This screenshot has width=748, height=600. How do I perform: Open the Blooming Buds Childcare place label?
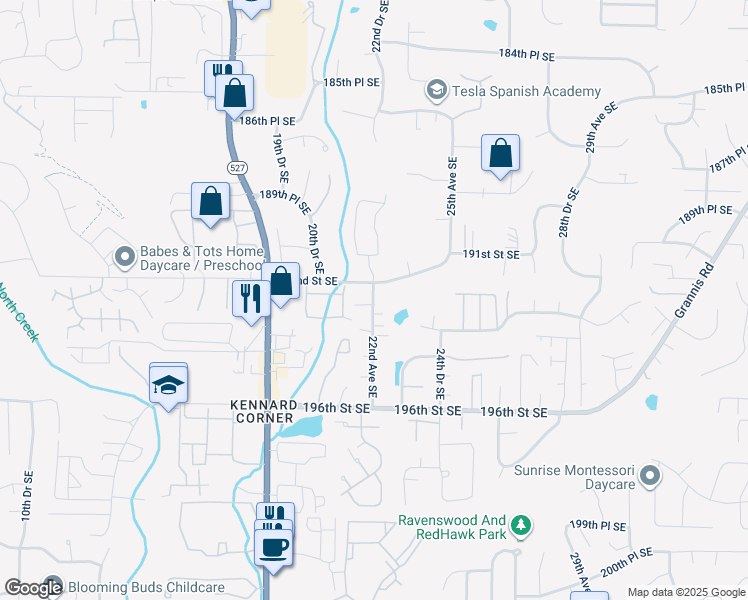146,587
